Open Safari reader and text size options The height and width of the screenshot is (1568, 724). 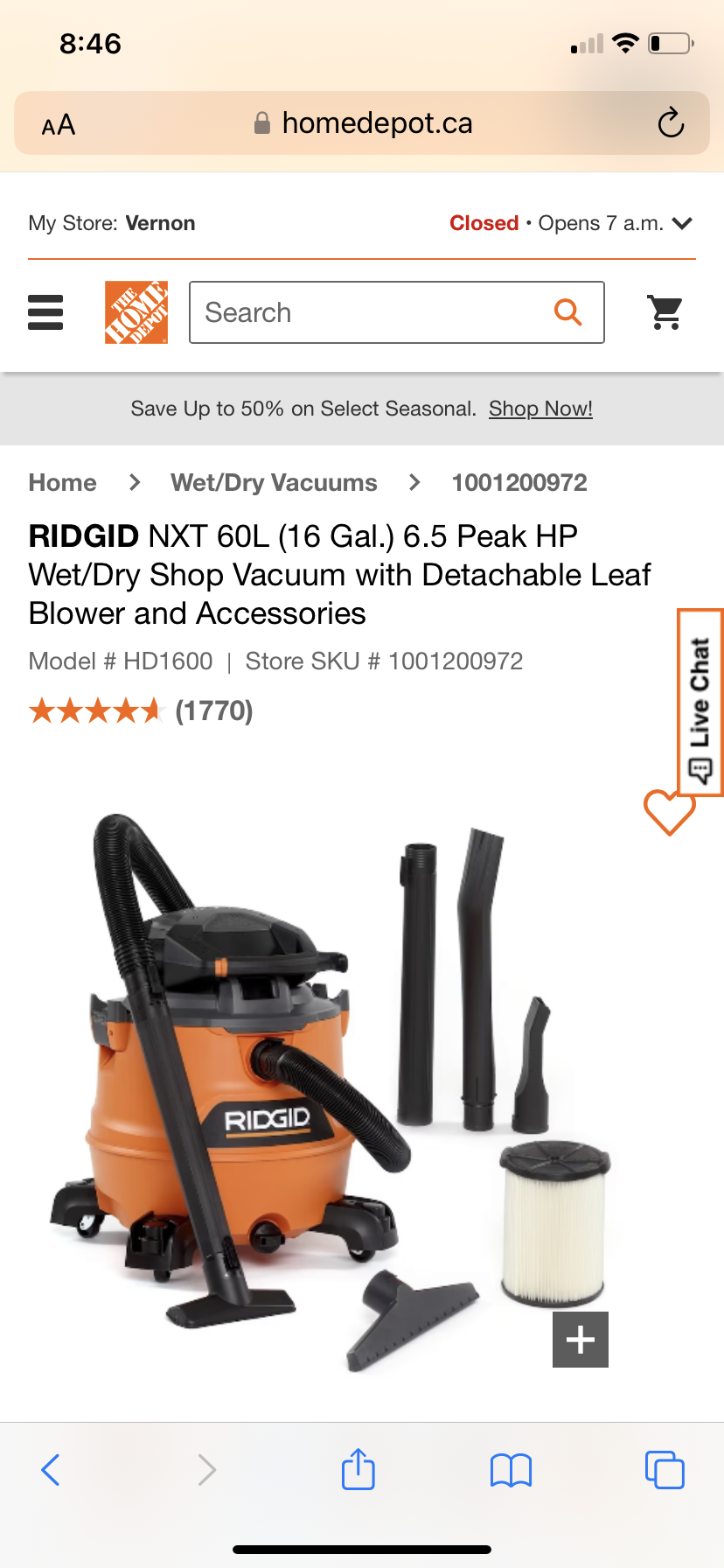[x=59, y=125]
